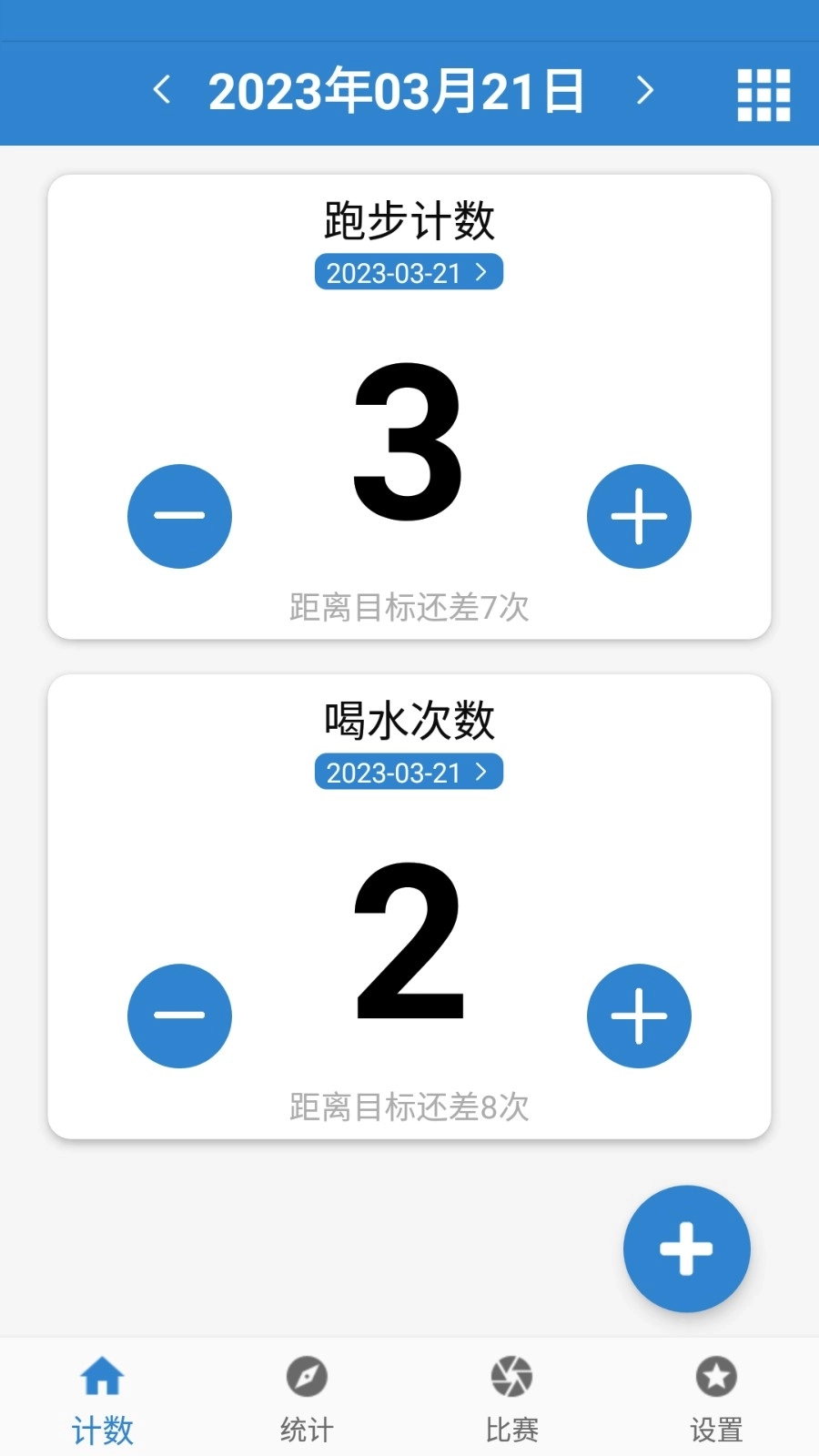Increase the 喝水次数 water counter

[x=639, y=1015]
